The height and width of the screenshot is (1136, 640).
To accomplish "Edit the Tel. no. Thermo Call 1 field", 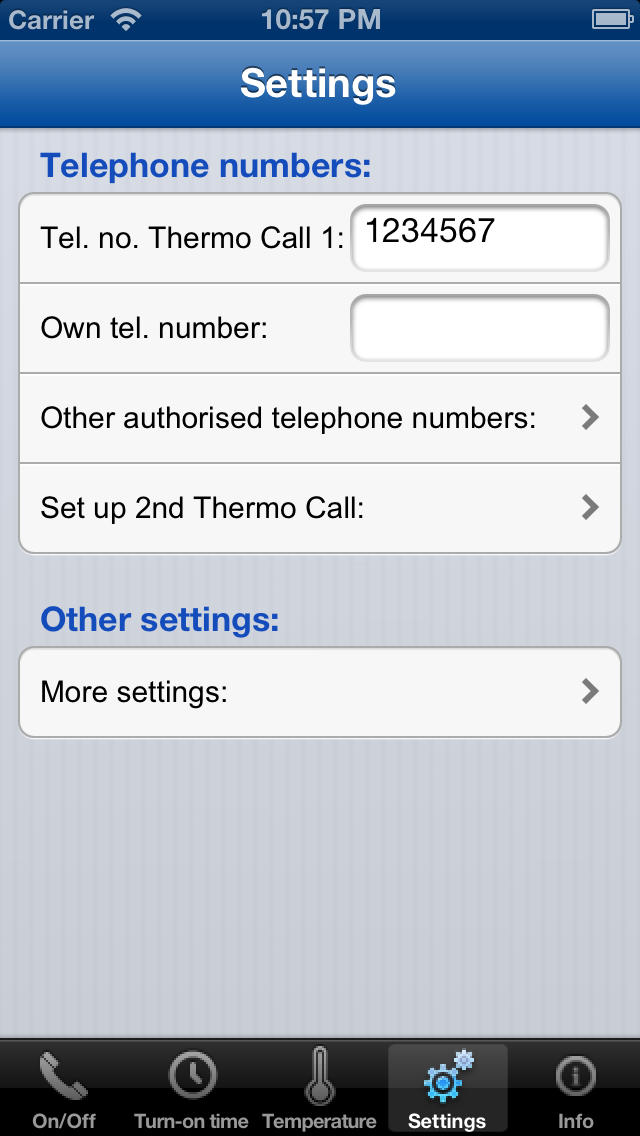I will tap(480, 238).
